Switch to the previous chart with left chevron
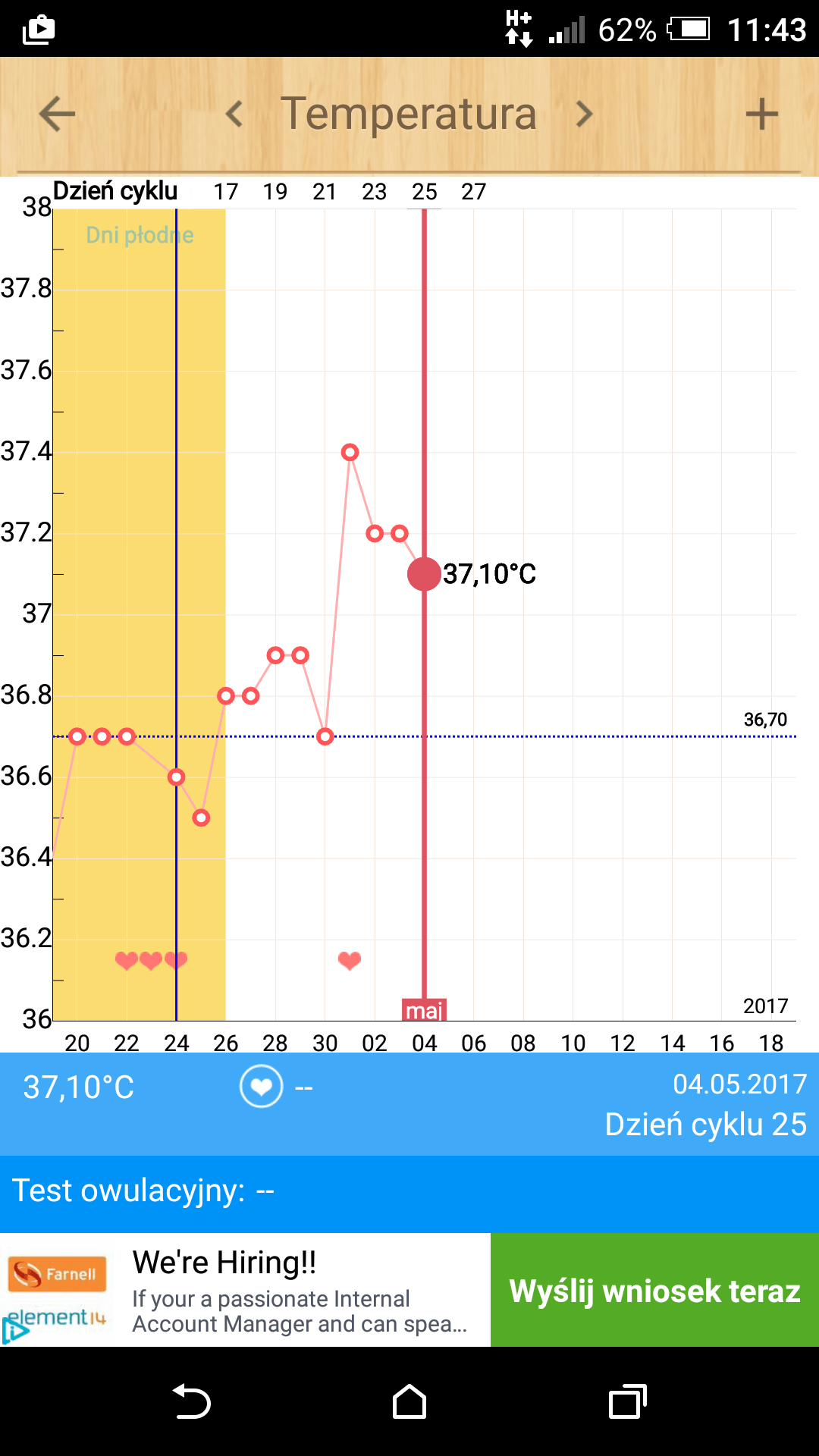The image size is (819, 1456). pyautogui.click(x=234, y=115)
